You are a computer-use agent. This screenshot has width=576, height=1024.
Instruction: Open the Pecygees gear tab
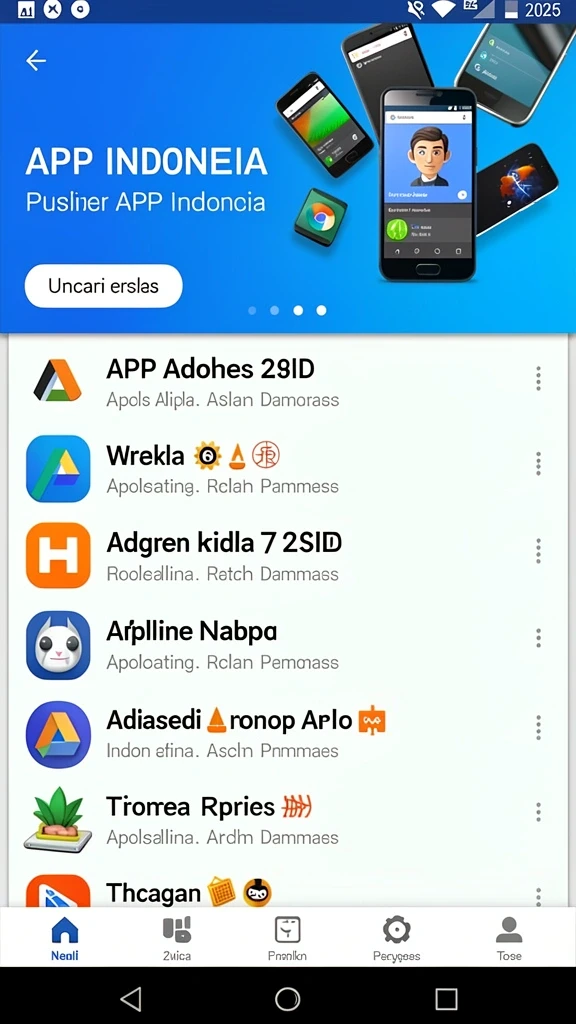pos(396,938)
